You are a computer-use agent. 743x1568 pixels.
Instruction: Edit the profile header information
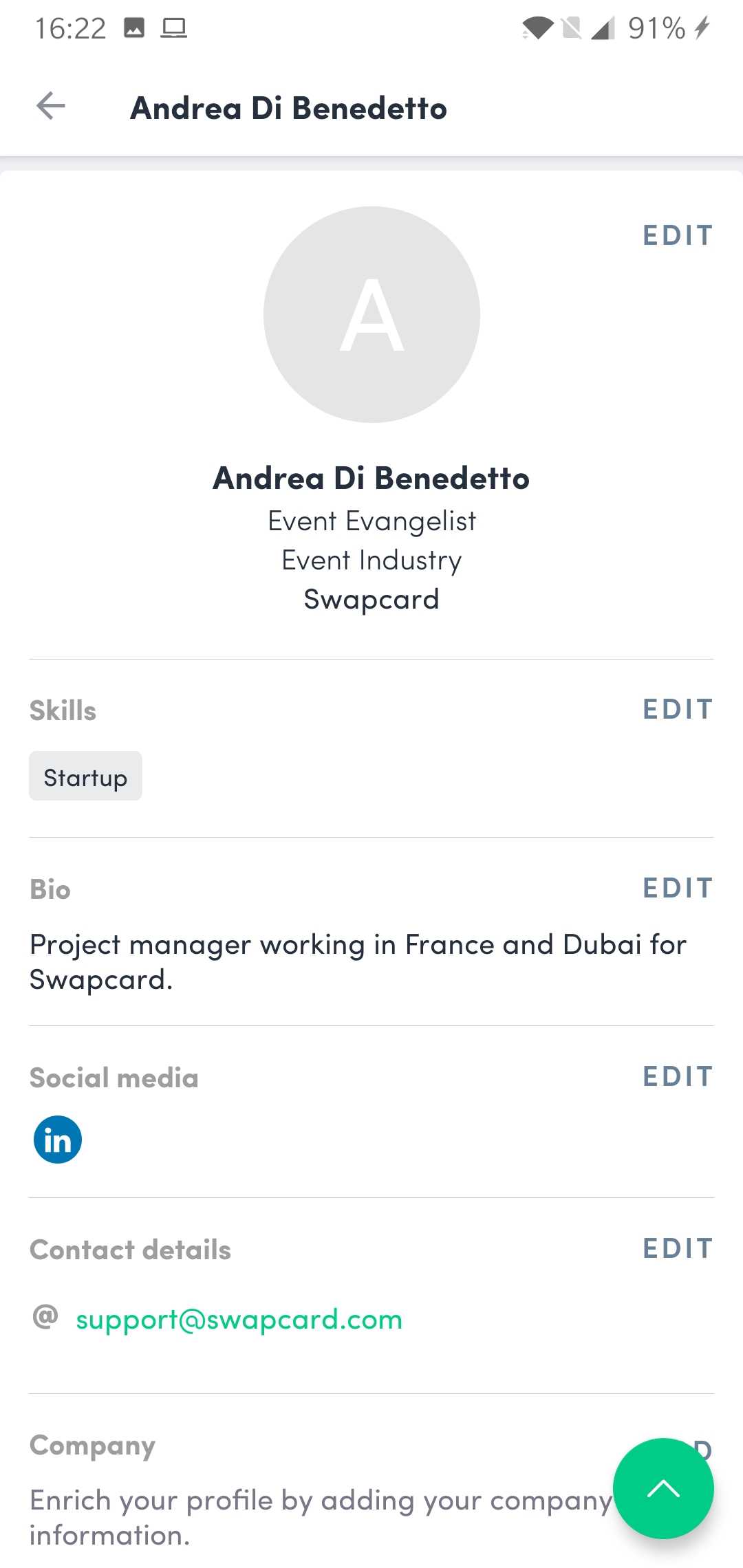[x=678, y=235]
